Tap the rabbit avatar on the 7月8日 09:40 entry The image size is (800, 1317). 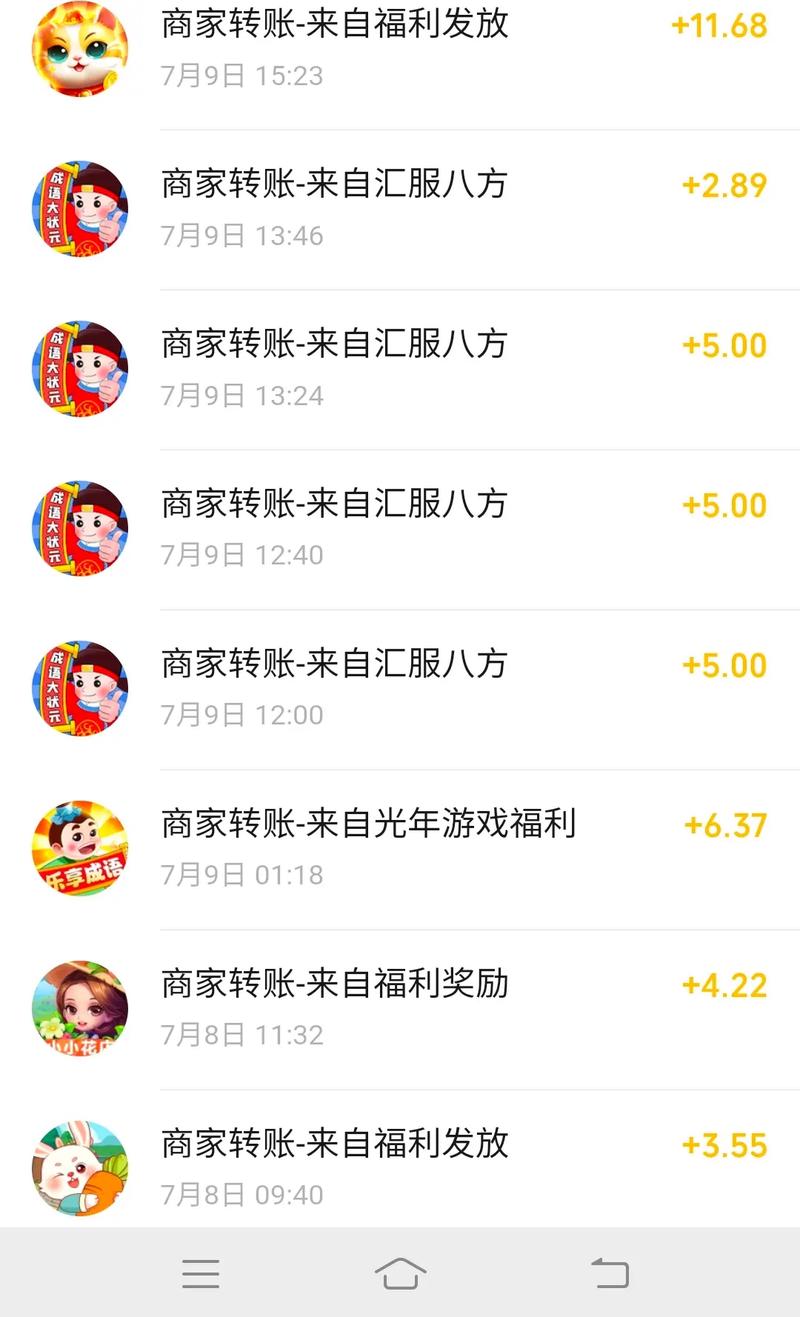tap(78, 1168)
